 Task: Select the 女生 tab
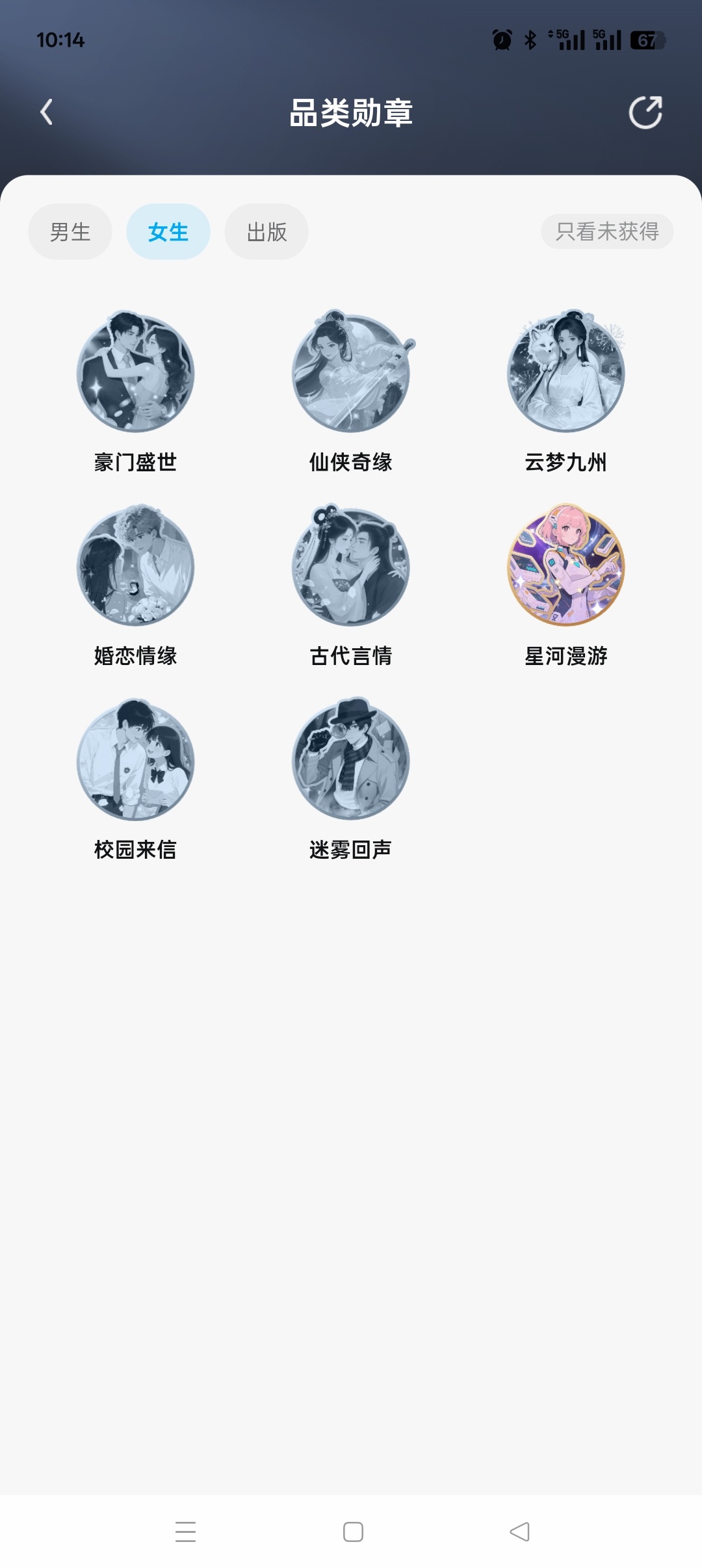pyautogui.click(x=168, y=232)
